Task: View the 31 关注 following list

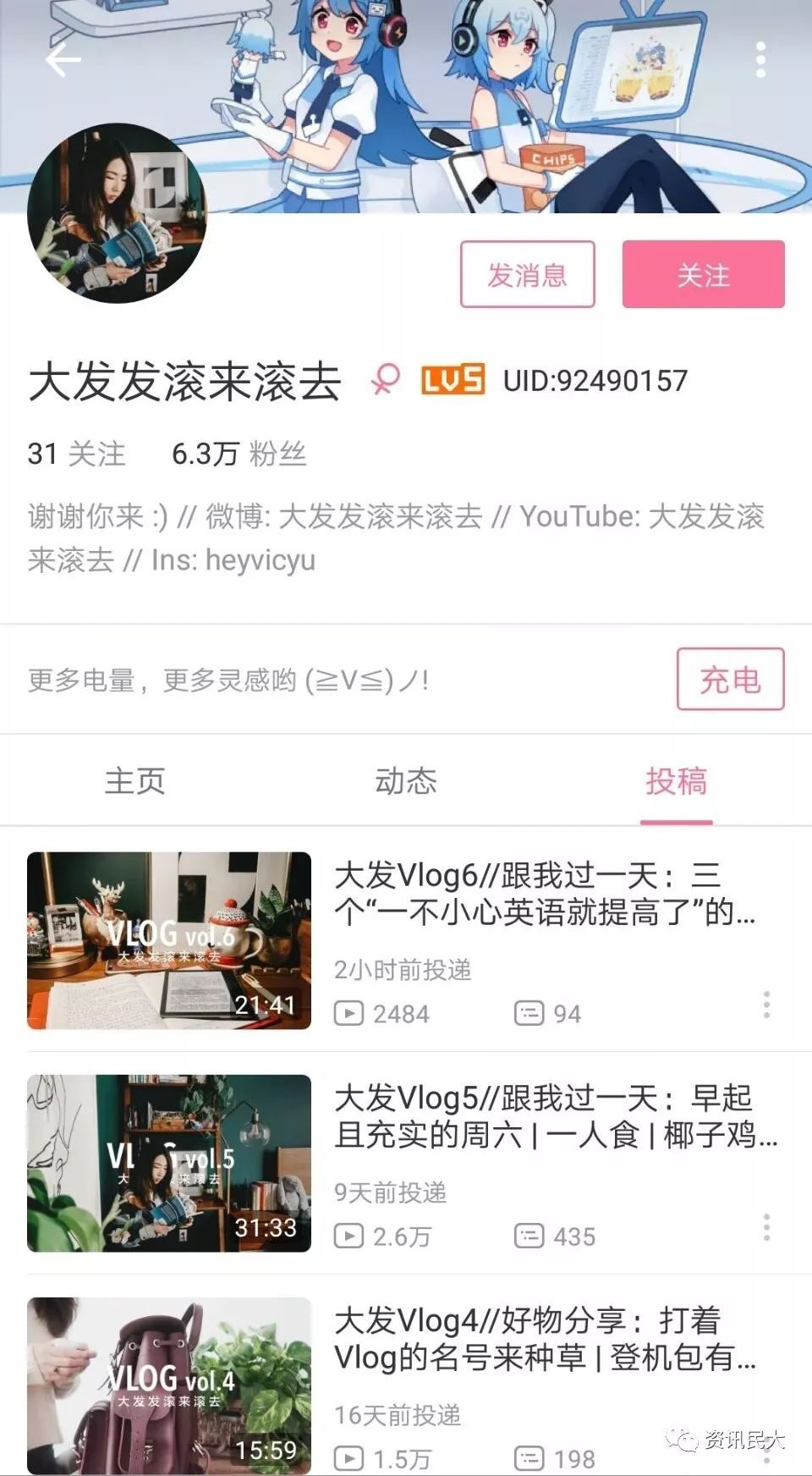Action: pos(76,454)
